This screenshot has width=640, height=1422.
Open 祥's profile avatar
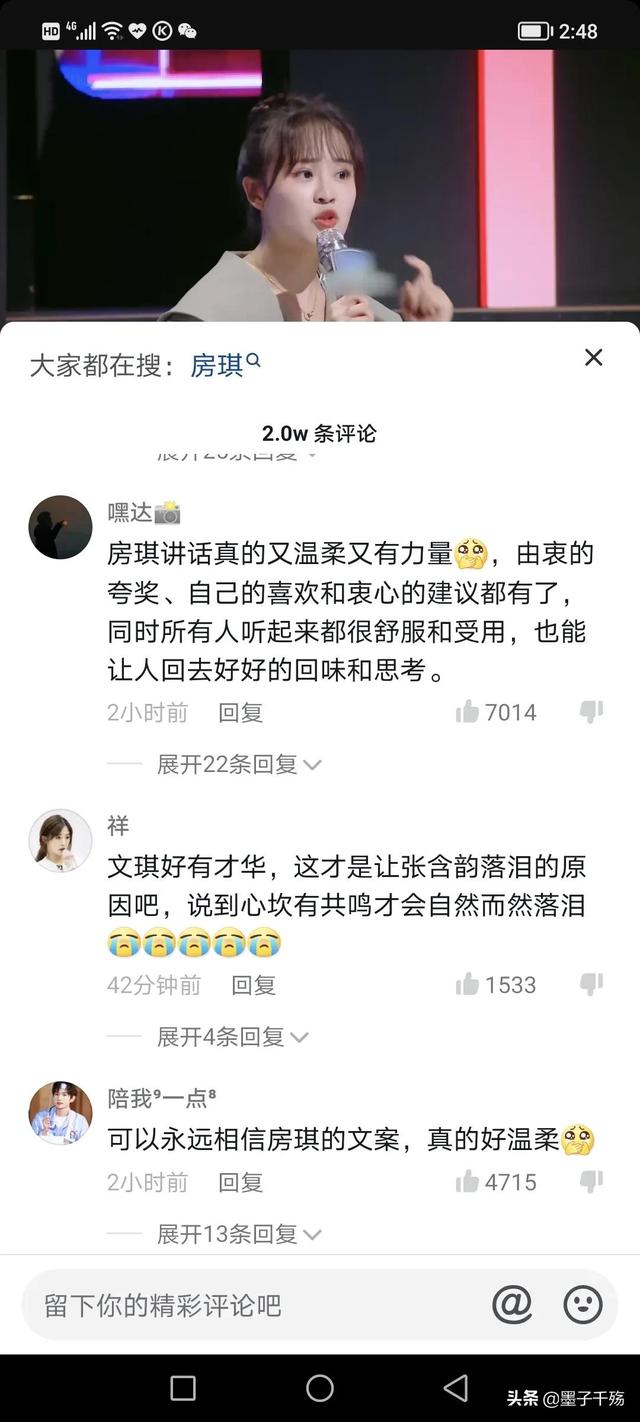click(60, 841)
